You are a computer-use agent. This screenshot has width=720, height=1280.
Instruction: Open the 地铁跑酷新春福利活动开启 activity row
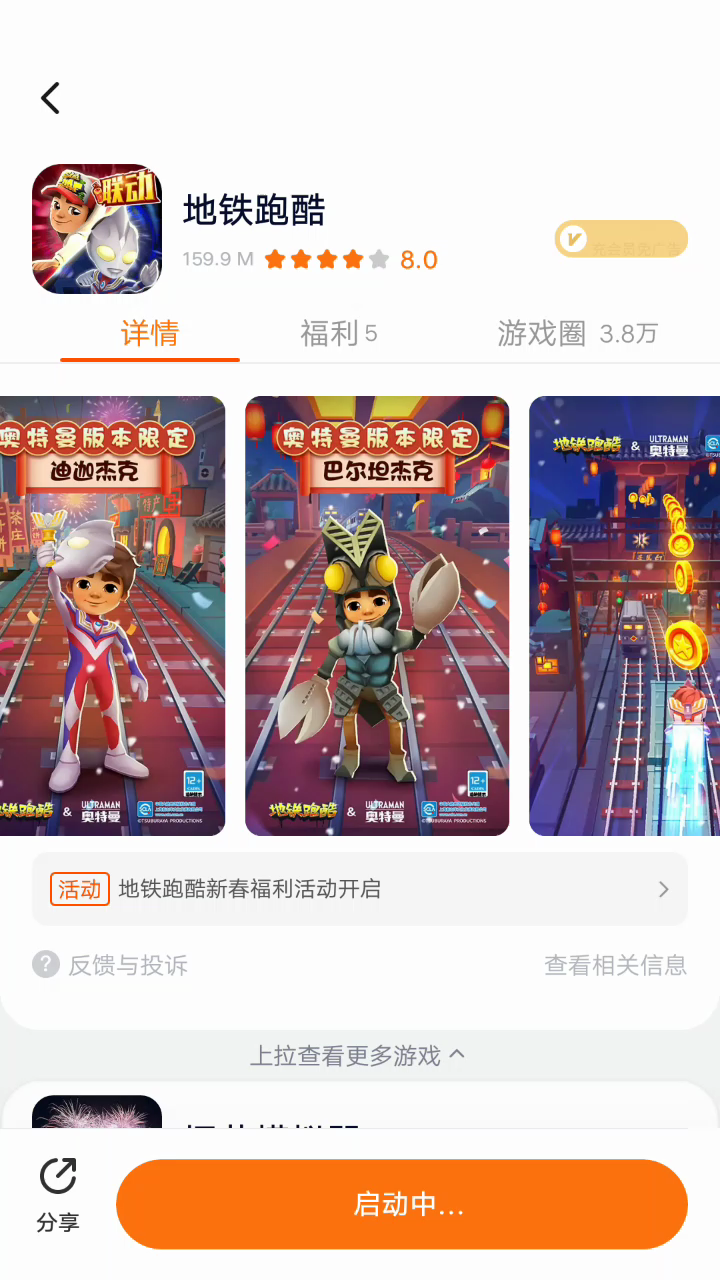(360, 889)
